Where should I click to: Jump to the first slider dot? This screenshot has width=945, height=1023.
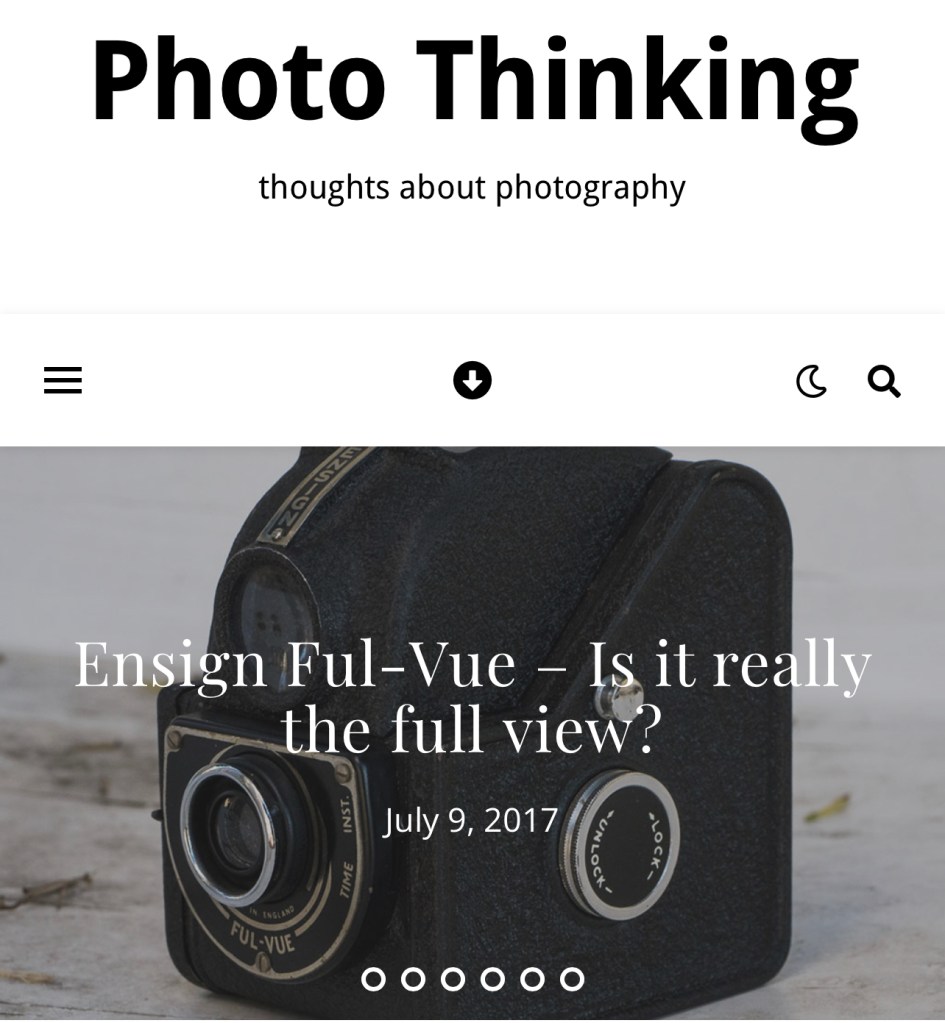tap(373, 979)
